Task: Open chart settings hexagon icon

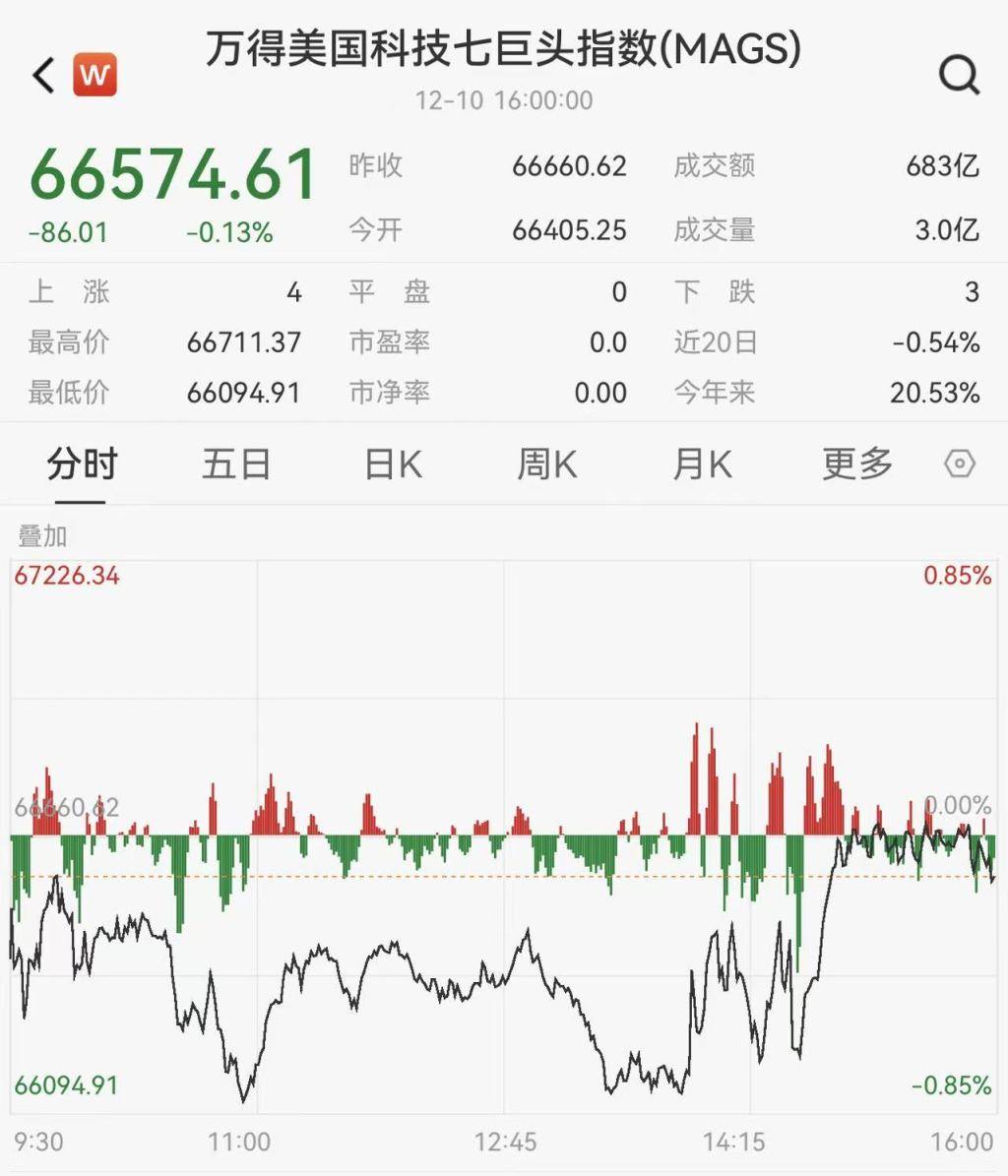Action: pyautogui.click(x=959, y=464)
